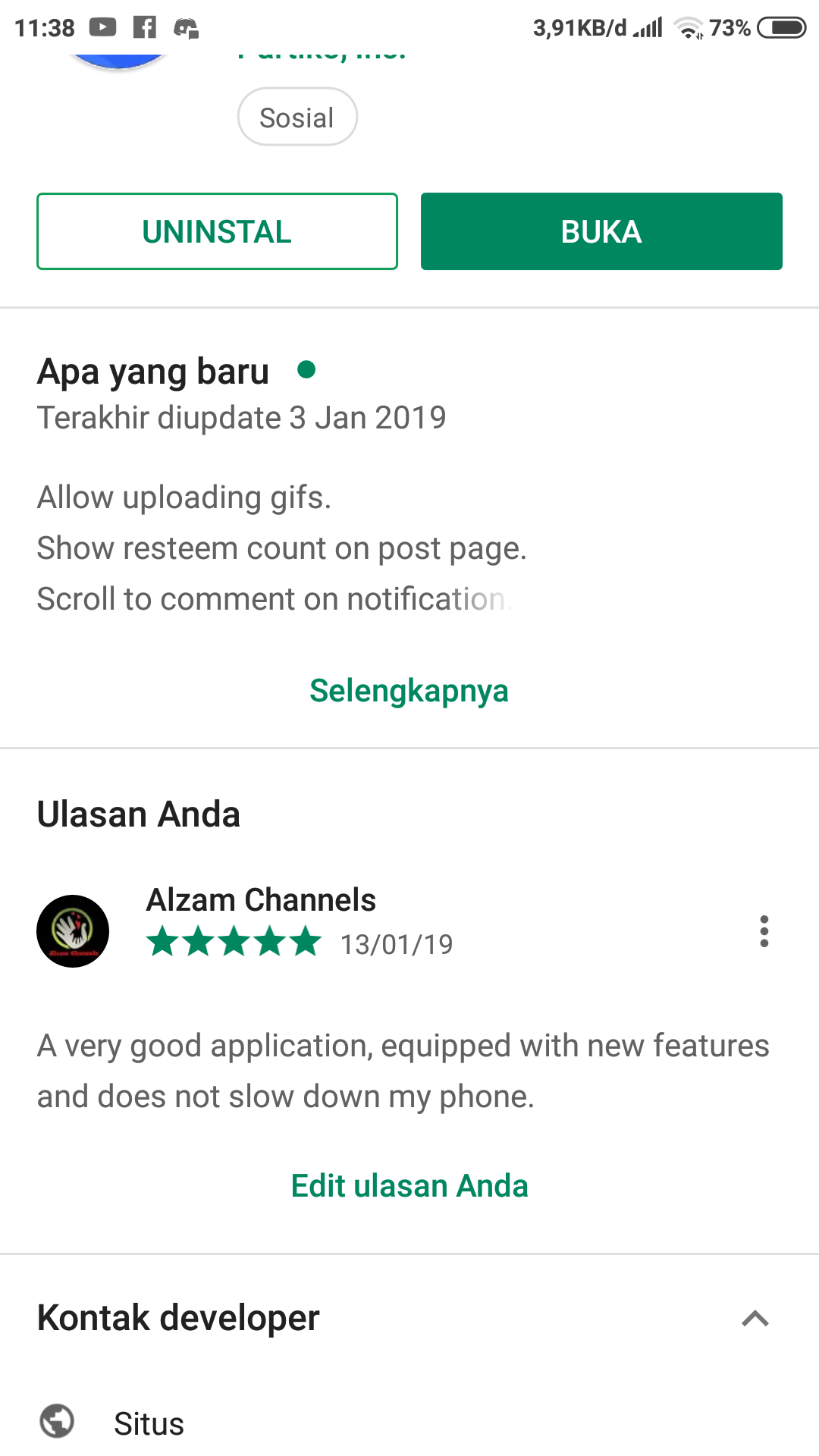Screen dimensions: 819x1456
Task: Uninstall the app using UNINSTAL
Action: (x=217, y=231)
